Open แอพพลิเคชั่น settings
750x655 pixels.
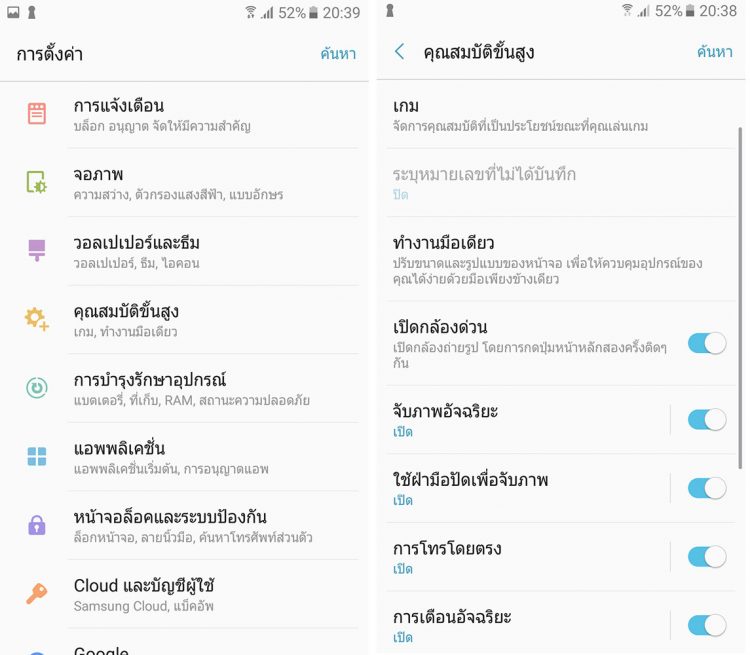coord(190,457)
